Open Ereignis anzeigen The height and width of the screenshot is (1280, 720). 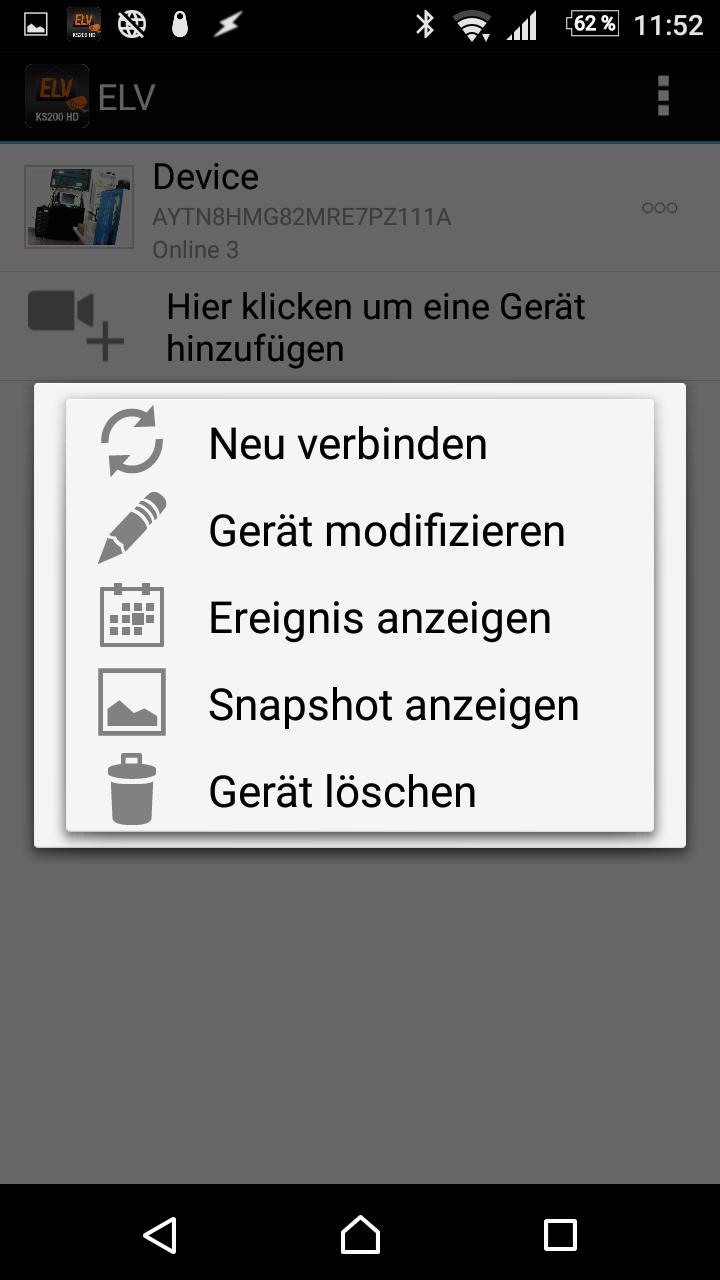pos(360,617)
